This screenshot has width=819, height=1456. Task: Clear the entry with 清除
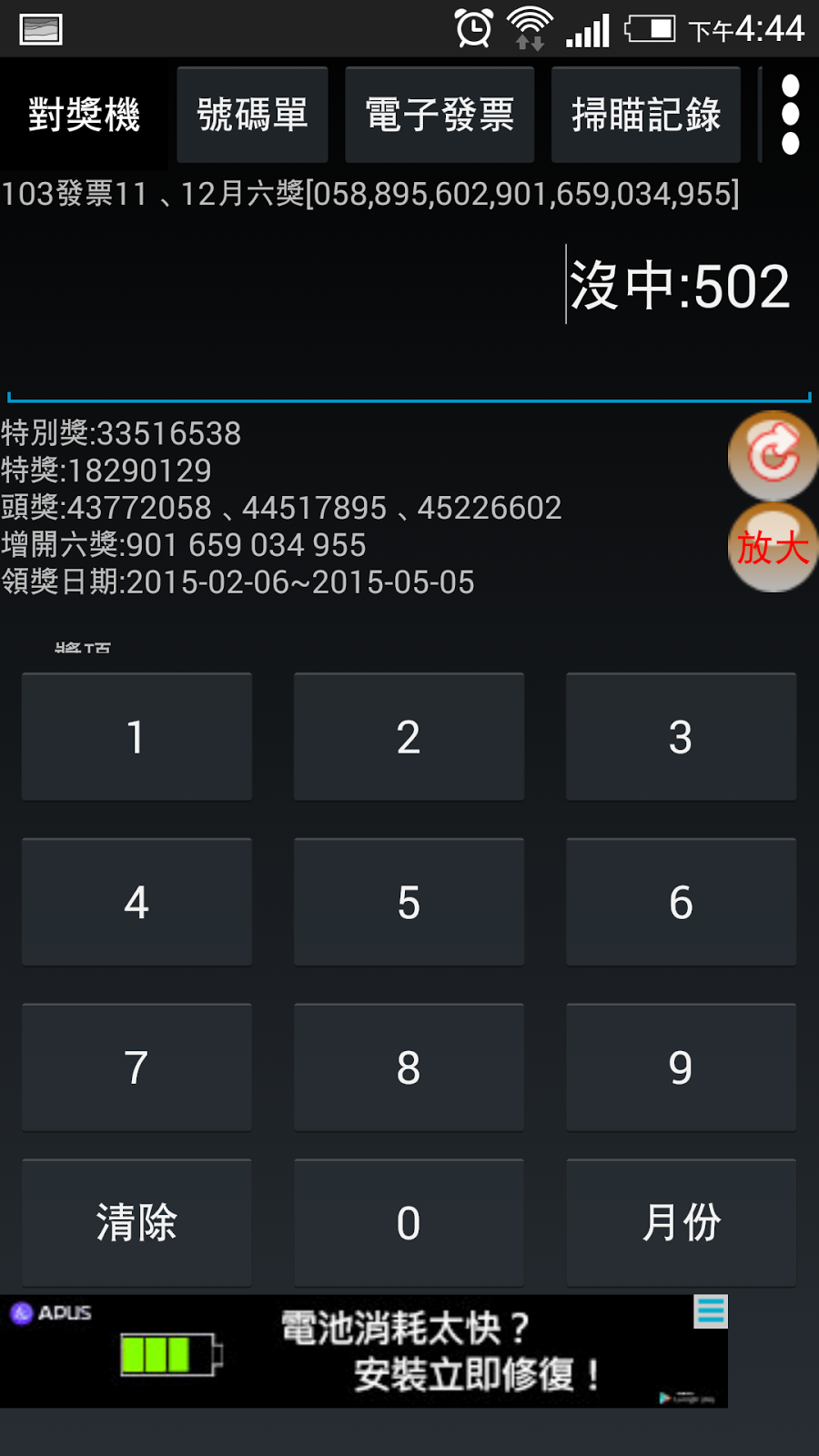[x=136, y=1223]
